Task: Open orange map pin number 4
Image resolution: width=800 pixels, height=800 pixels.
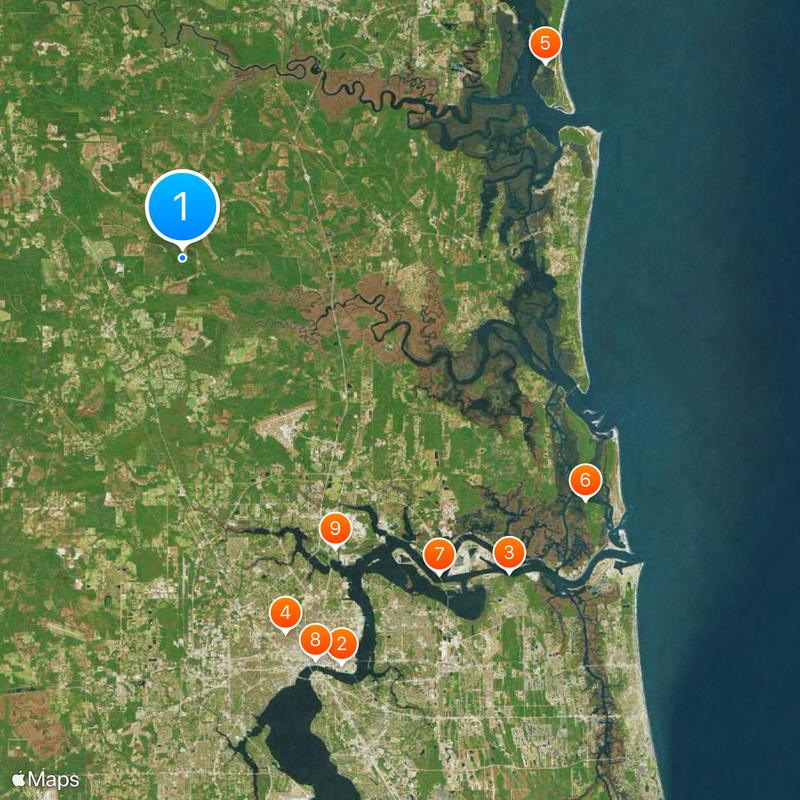Action: (x=285, y=613)
